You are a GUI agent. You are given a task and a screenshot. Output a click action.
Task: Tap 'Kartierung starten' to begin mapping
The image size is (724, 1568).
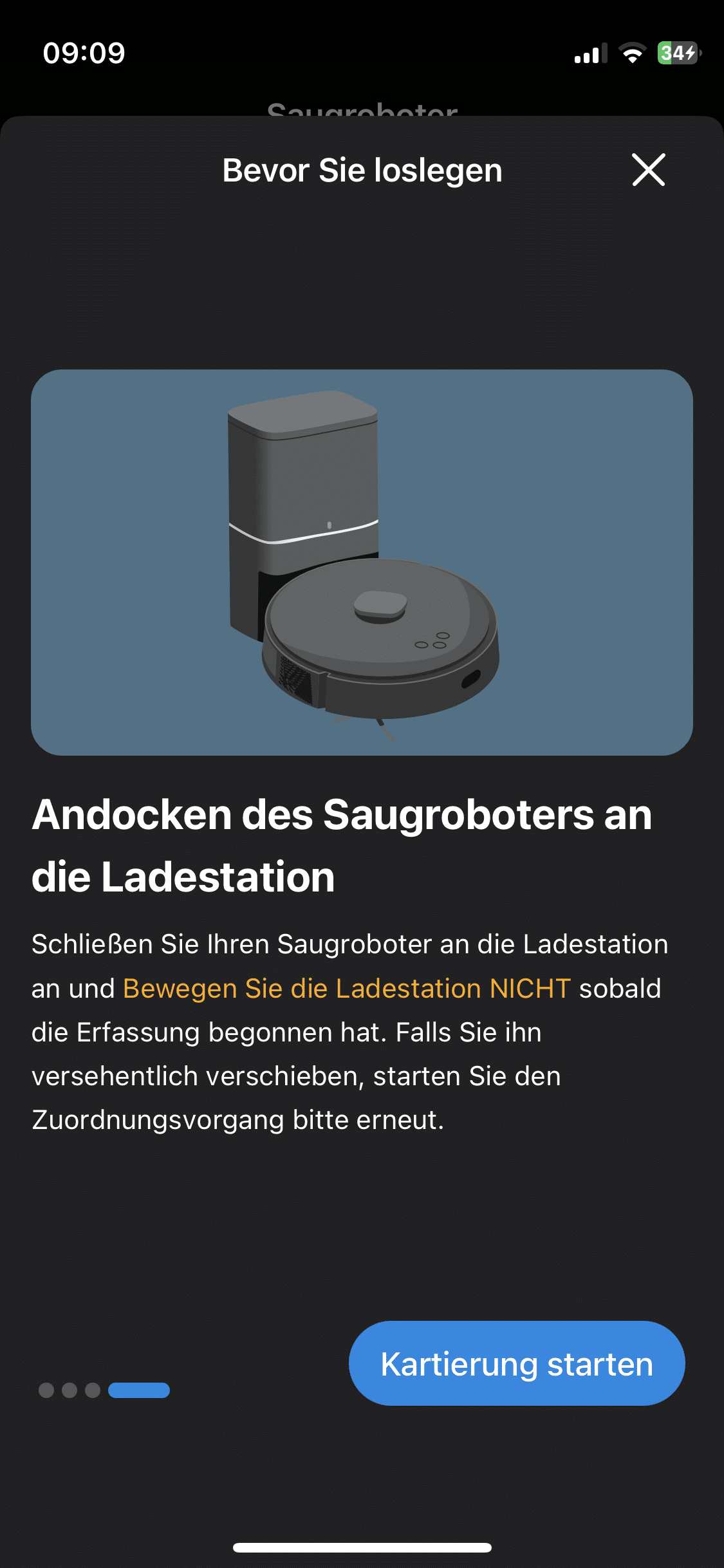point(516,1363)
